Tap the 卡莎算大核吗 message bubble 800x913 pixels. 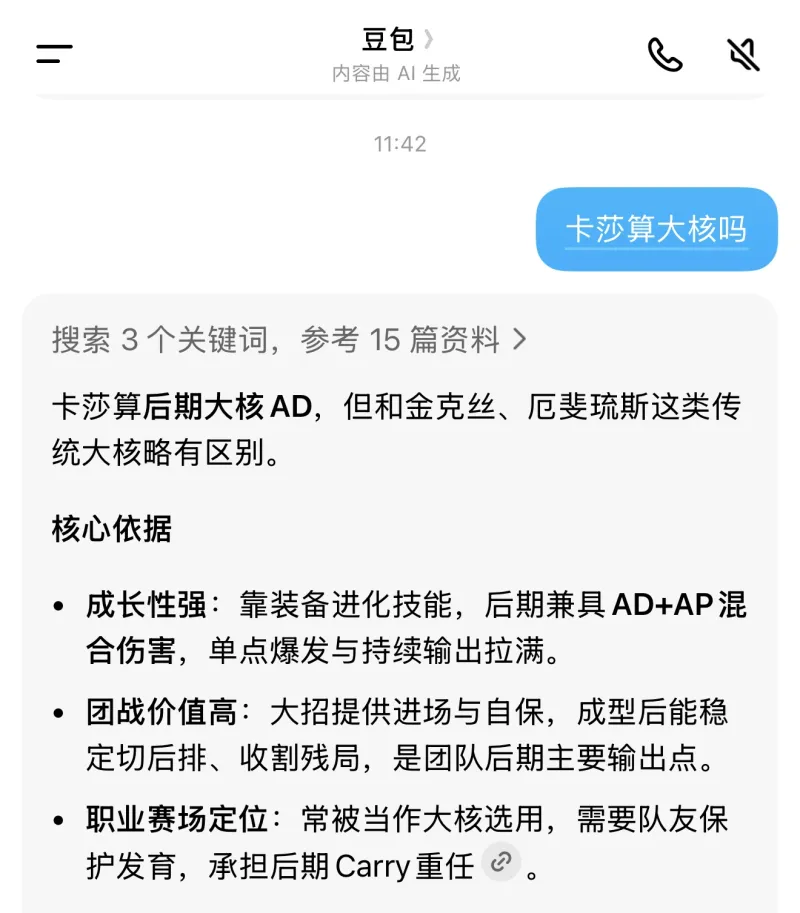[x=656, y=229]
